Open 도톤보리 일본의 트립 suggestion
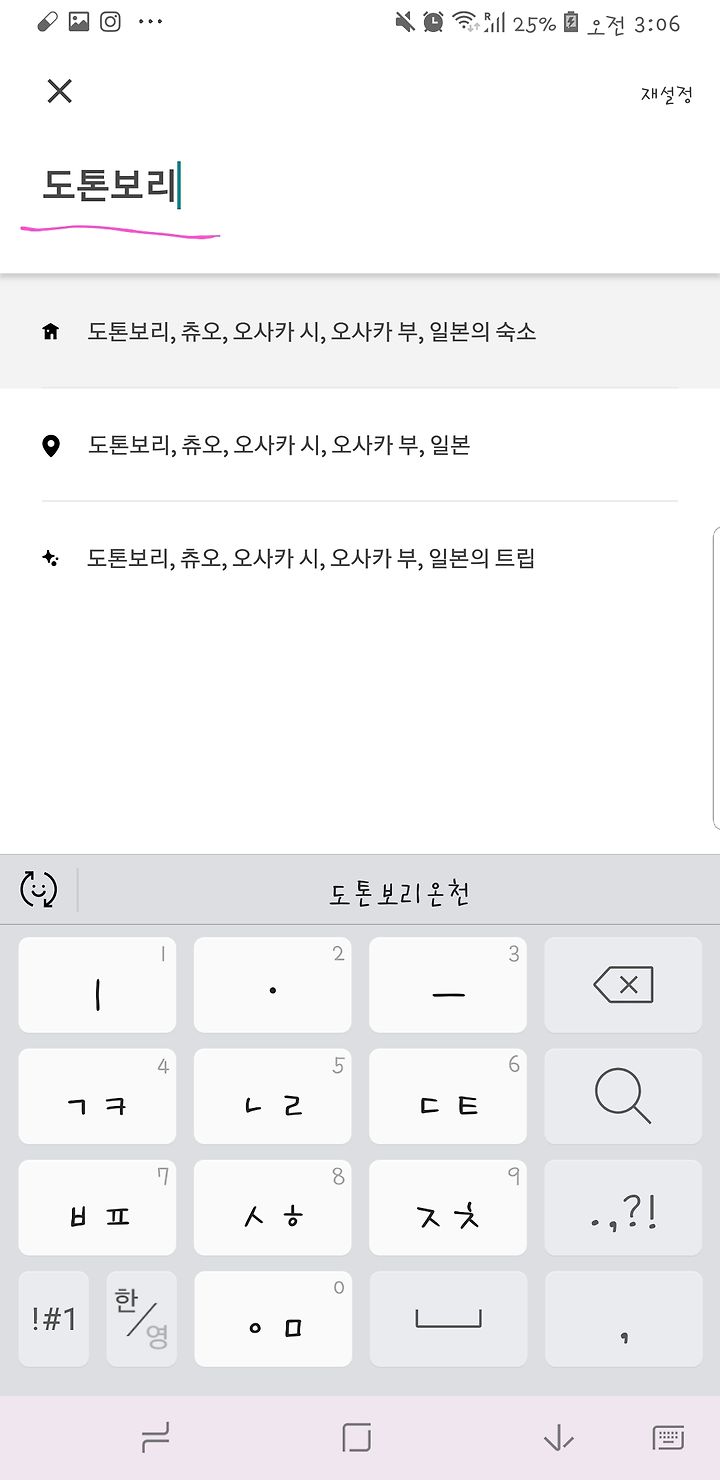720x1480 pixels. pyautogui.click(x=360, y=558)
